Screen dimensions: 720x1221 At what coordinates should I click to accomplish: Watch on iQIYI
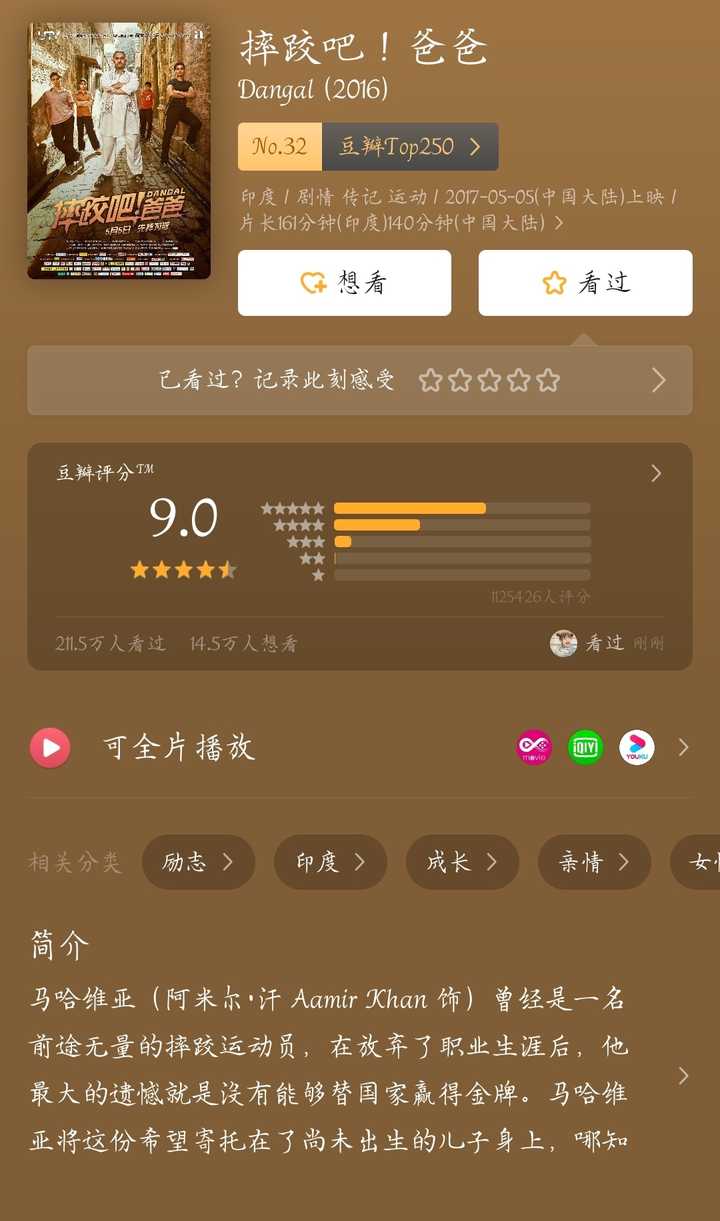(x=585, y=747)
